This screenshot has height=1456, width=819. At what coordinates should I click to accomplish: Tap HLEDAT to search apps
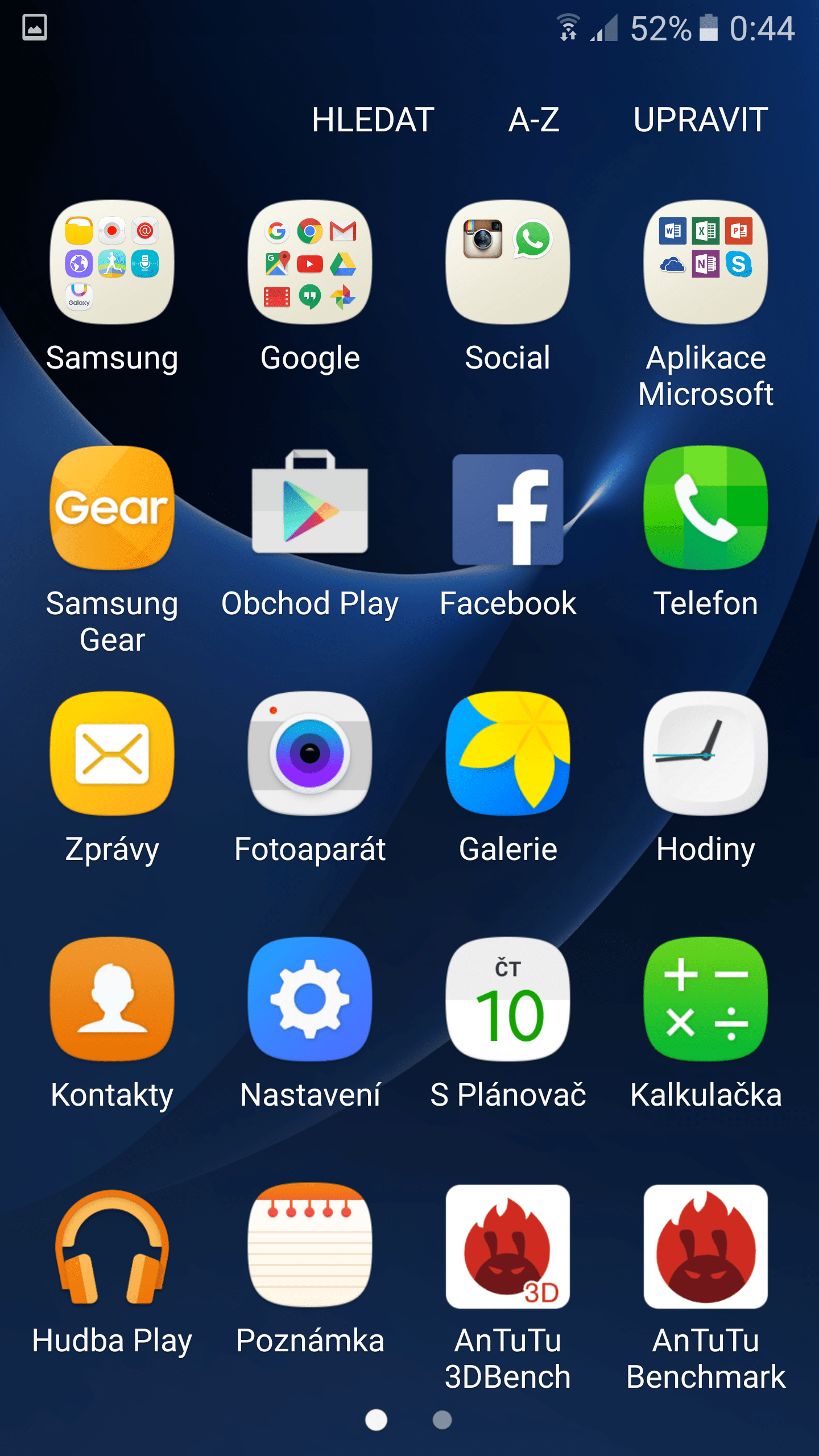click(x=373, y=120)
